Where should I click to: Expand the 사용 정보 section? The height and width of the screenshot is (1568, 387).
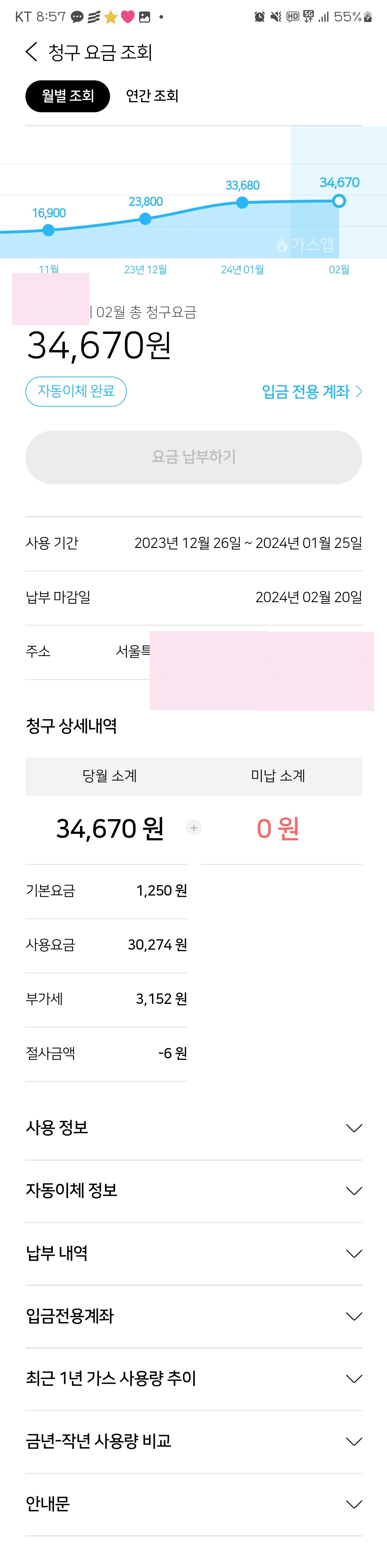click(193, 1128)
